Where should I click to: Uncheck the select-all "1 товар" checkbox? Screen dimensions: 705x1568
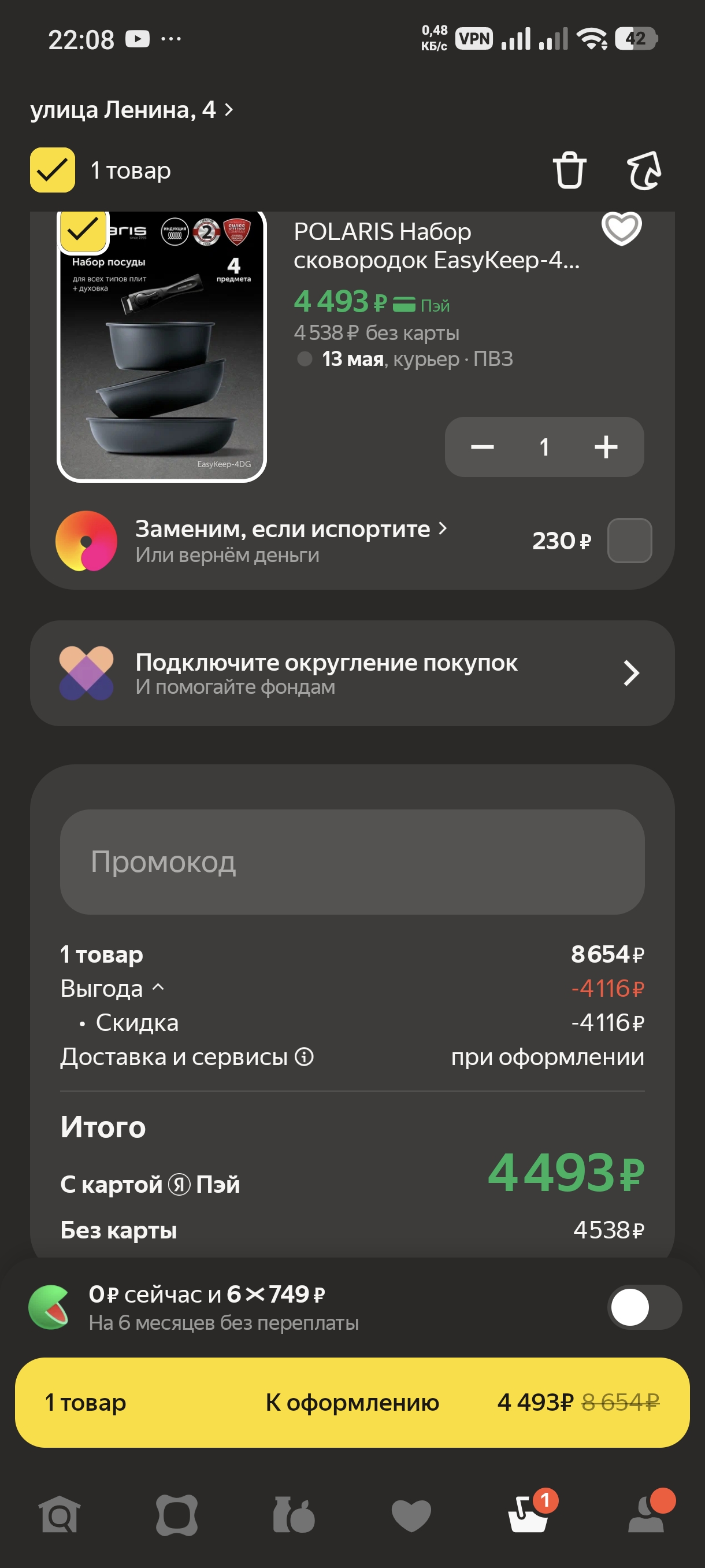coord(53,170)
